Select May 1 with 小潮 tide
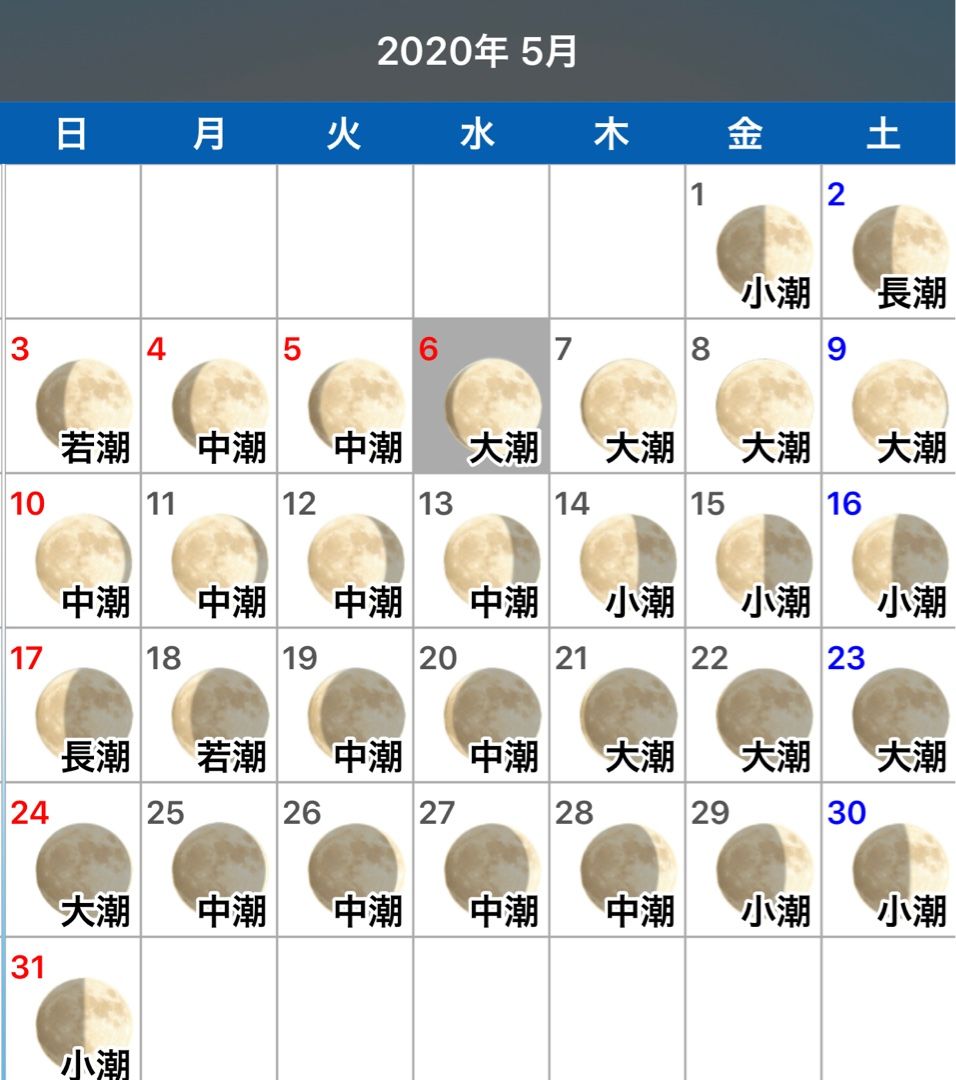Screen dimensions: 956x1080 [x=753, y=242]
